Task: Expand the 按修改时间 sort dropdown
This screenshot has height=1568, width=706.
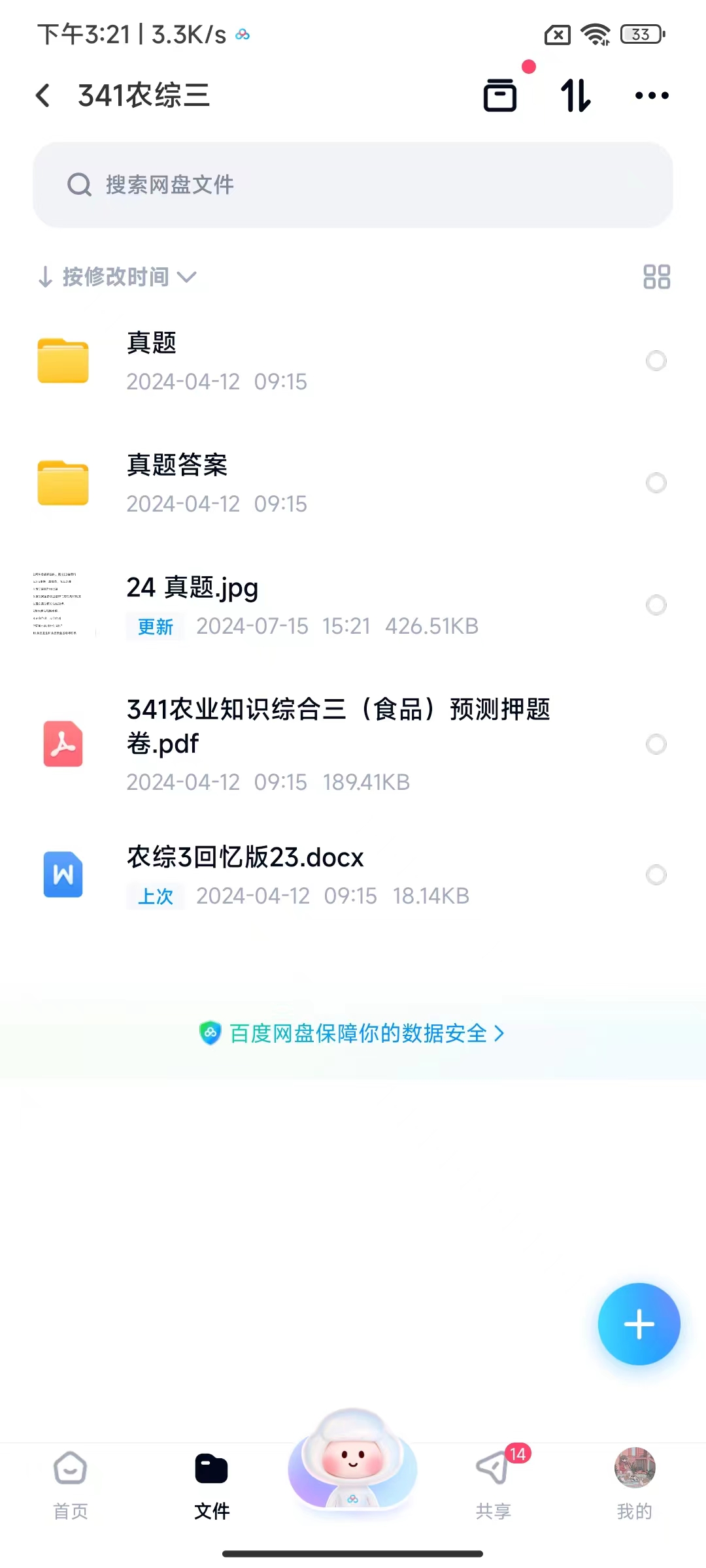Action: pyautogui.click(x=118, y=277)
